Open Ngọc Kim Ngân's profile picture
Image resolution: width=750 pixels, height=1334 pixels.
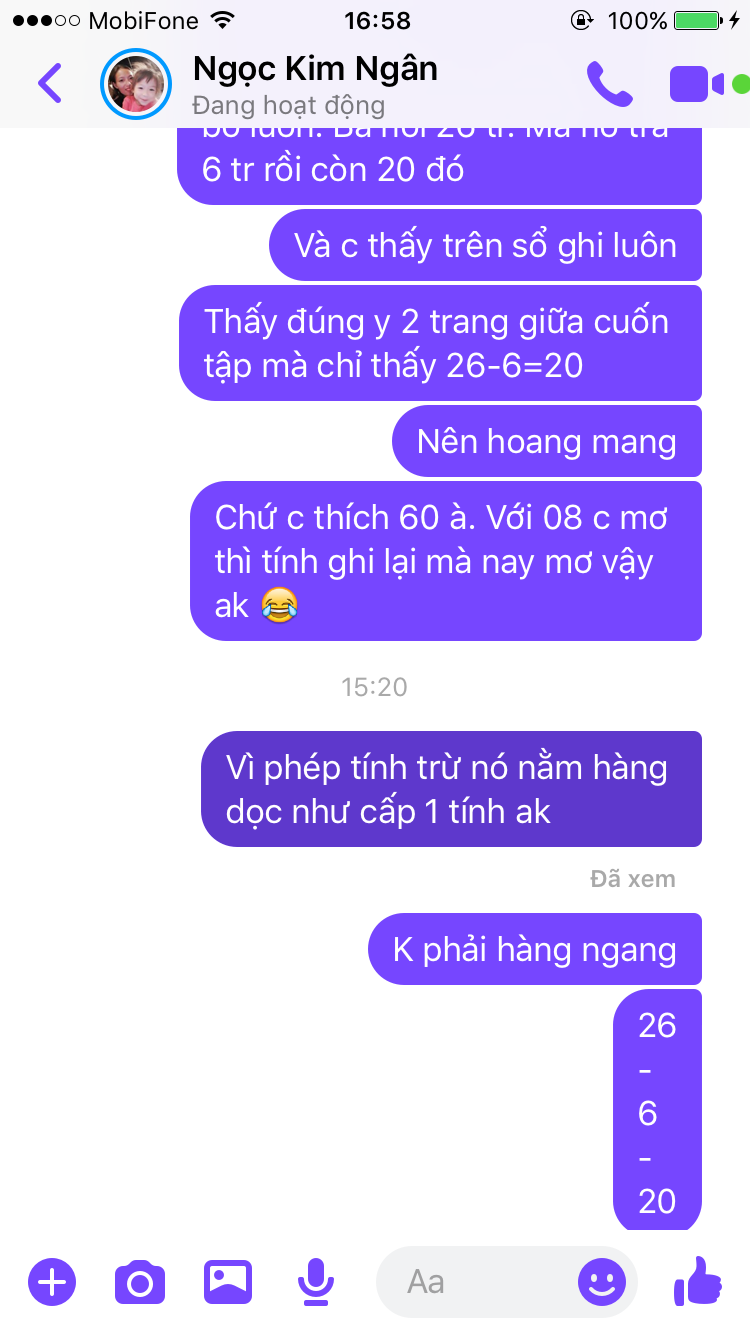coord(135,84)
